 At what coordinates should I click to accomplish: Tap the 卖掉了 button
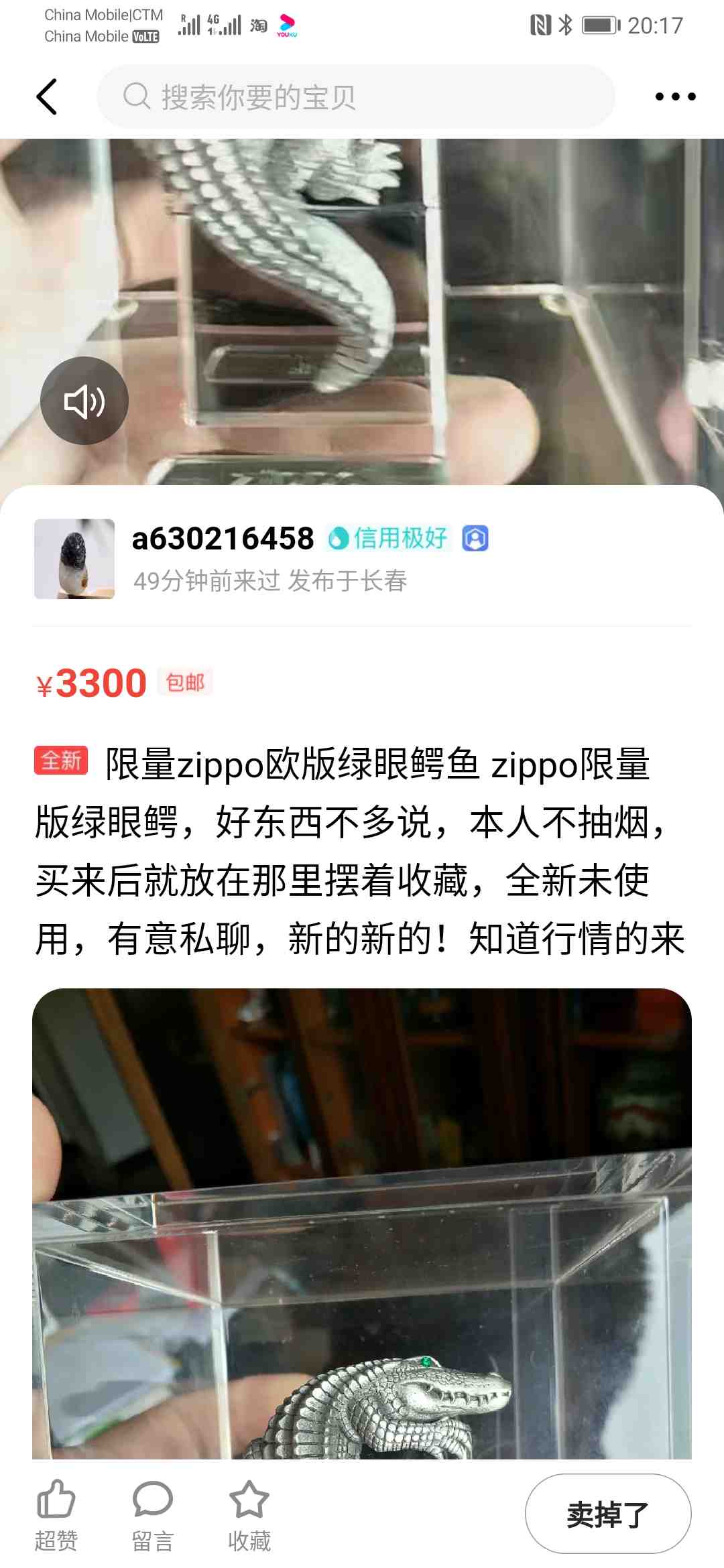tap(607, 1514)
